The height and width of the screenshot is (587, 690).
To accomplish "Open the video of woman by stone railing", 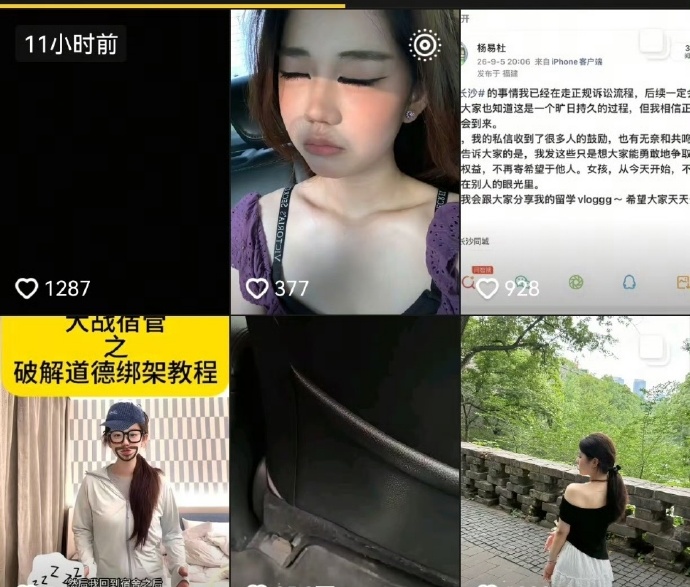I will pyautogui.click(x=576, y=451).
